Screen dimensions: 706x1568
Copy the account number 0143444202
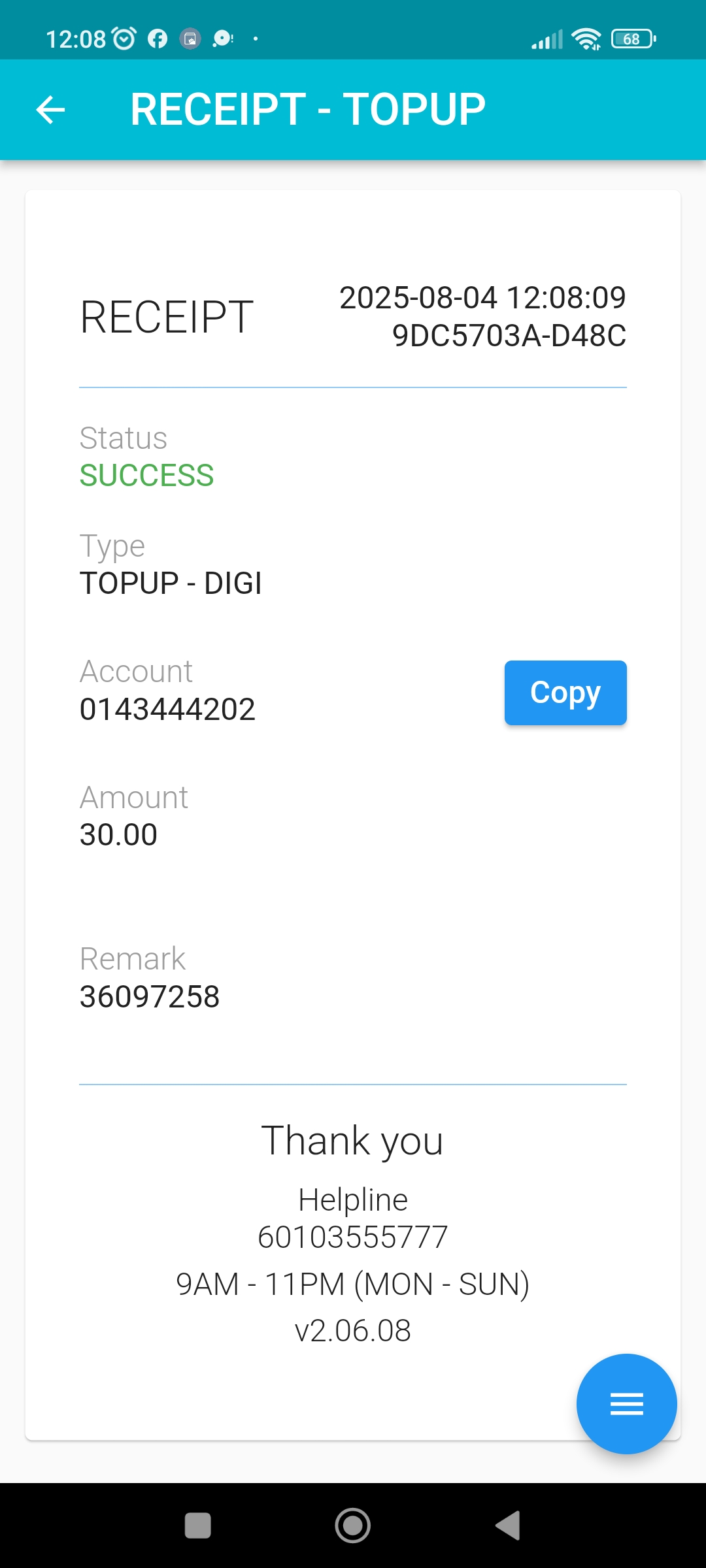(565, 693)
